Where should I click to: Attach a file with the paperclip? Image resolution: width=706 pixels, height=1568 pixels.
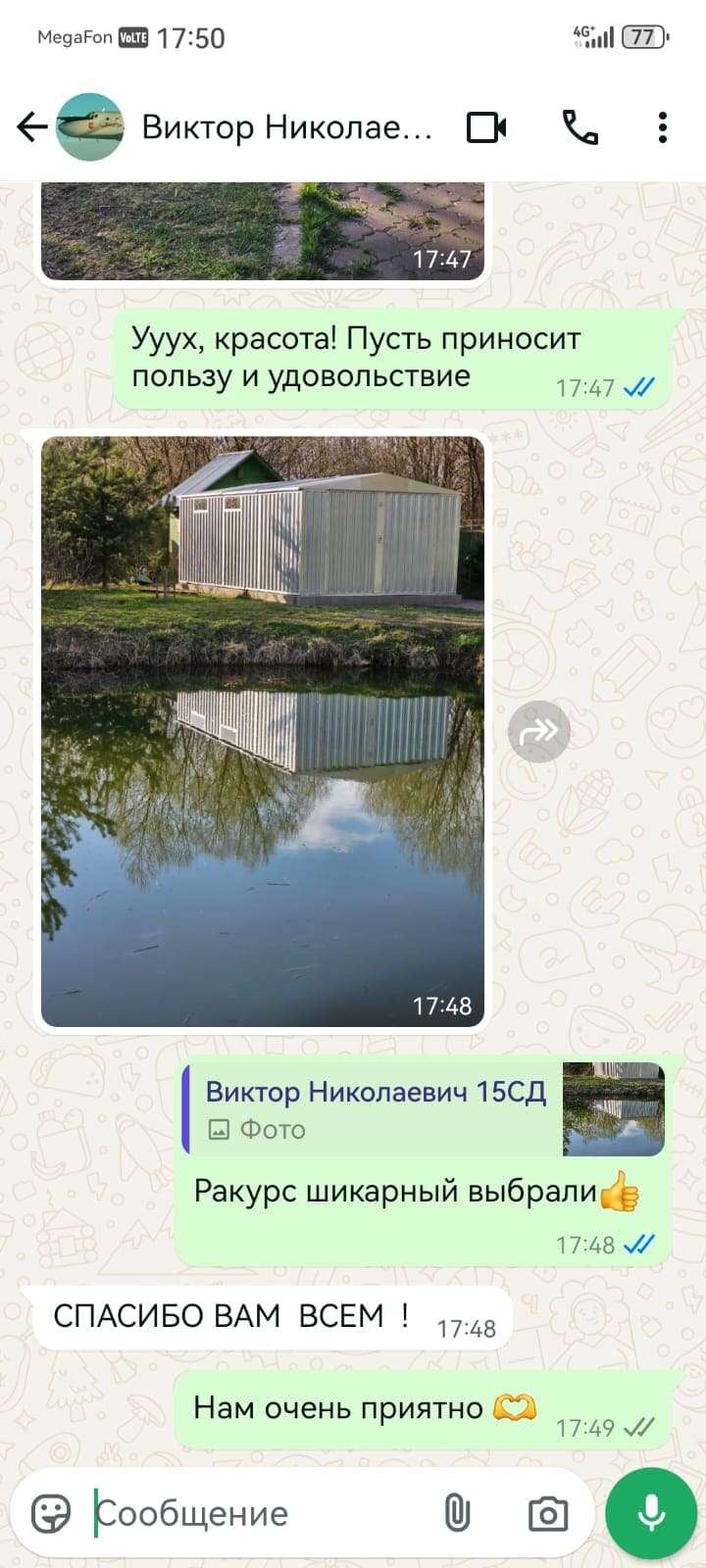pos(457,1514)
